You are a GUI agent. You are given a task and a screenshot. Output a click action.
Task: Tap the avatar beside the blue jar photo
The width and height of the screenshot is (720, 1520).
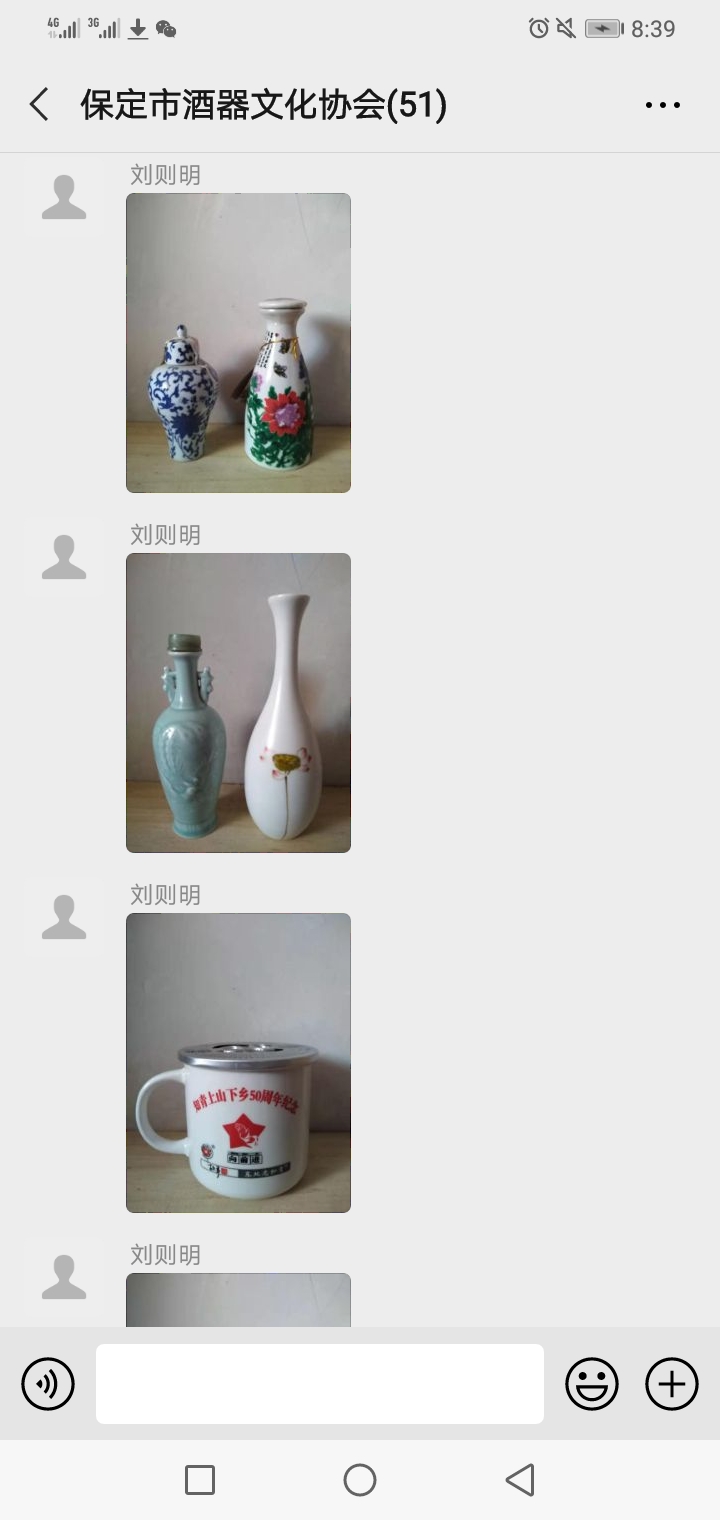click(64, 197)
